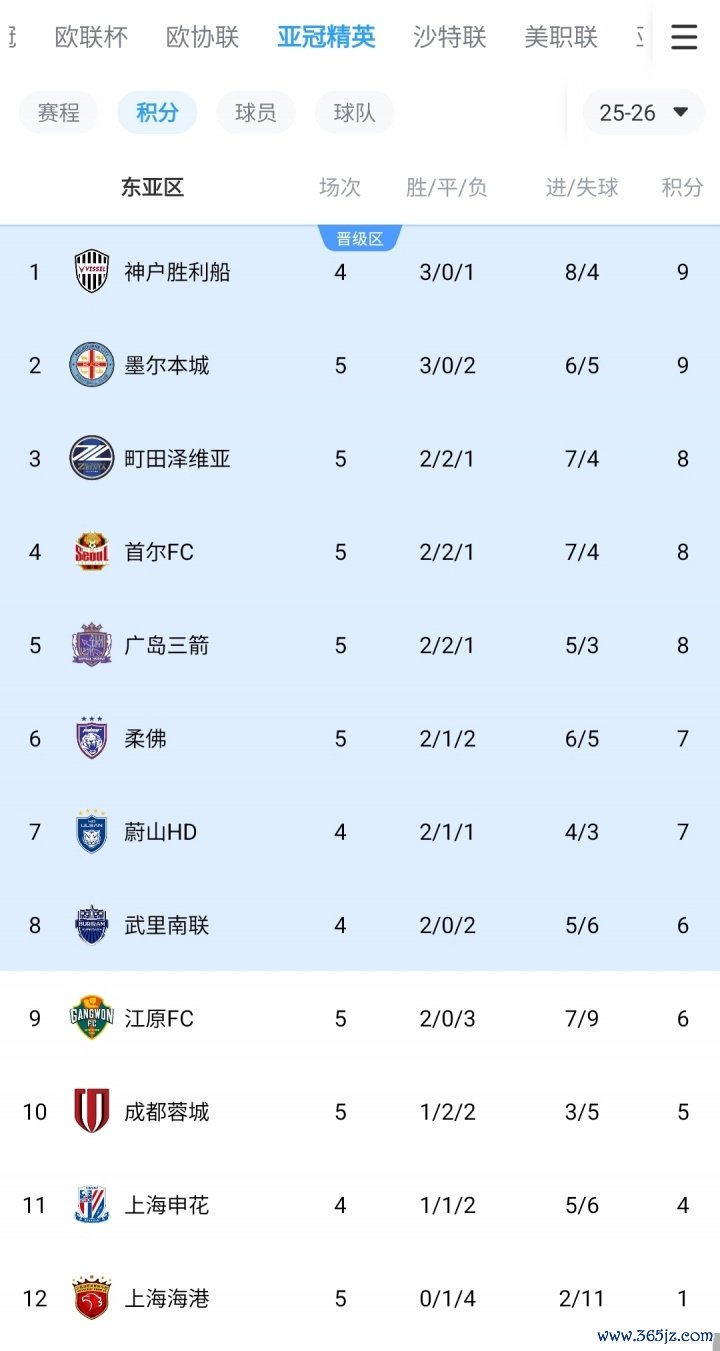Switch to the 欧联杯 tab
The image size is (720, 1351).
91,38
